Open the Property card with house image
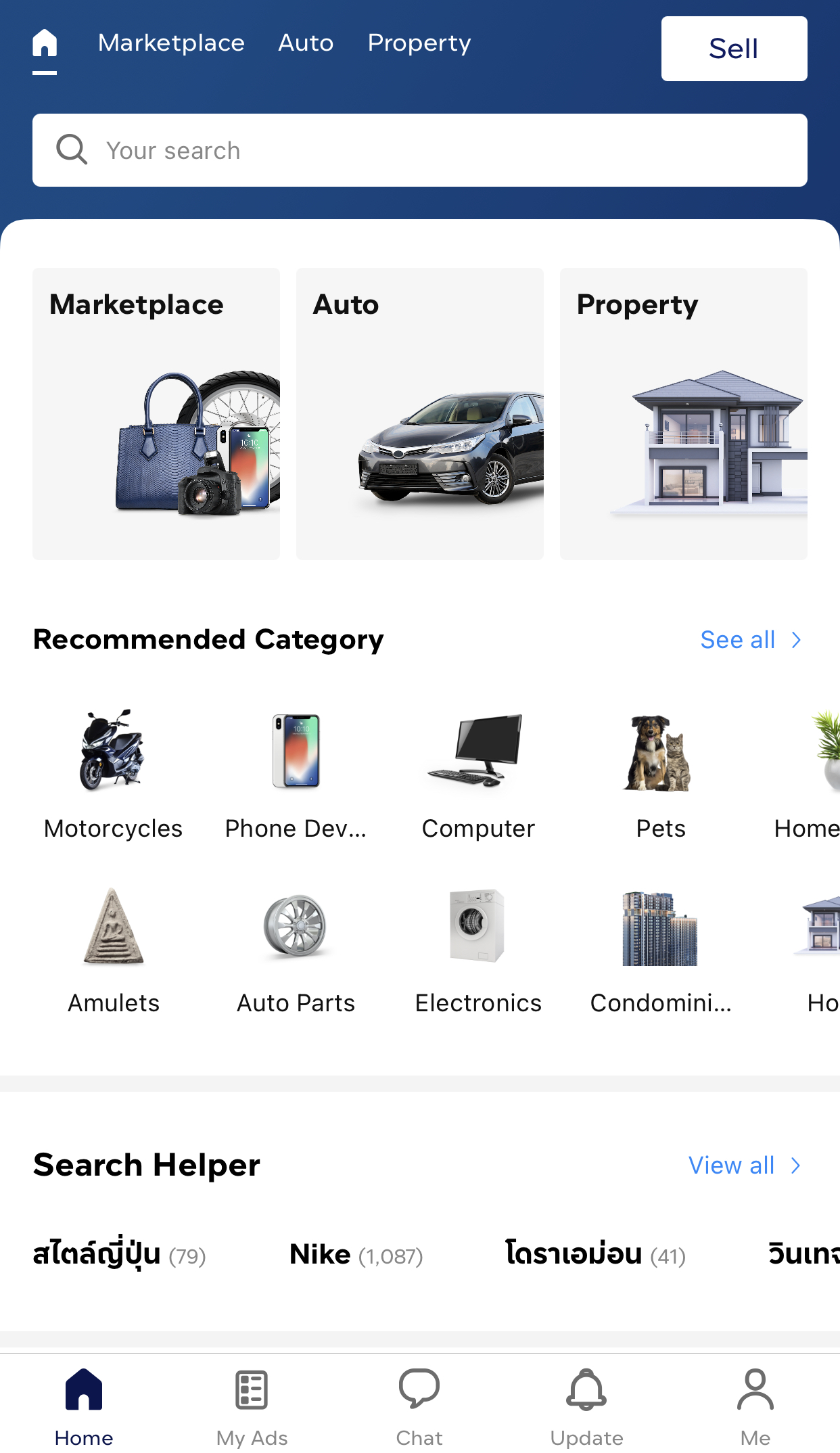Viewport: 840px width, 1453px height. pyautogui.click(x=683, y=413)
